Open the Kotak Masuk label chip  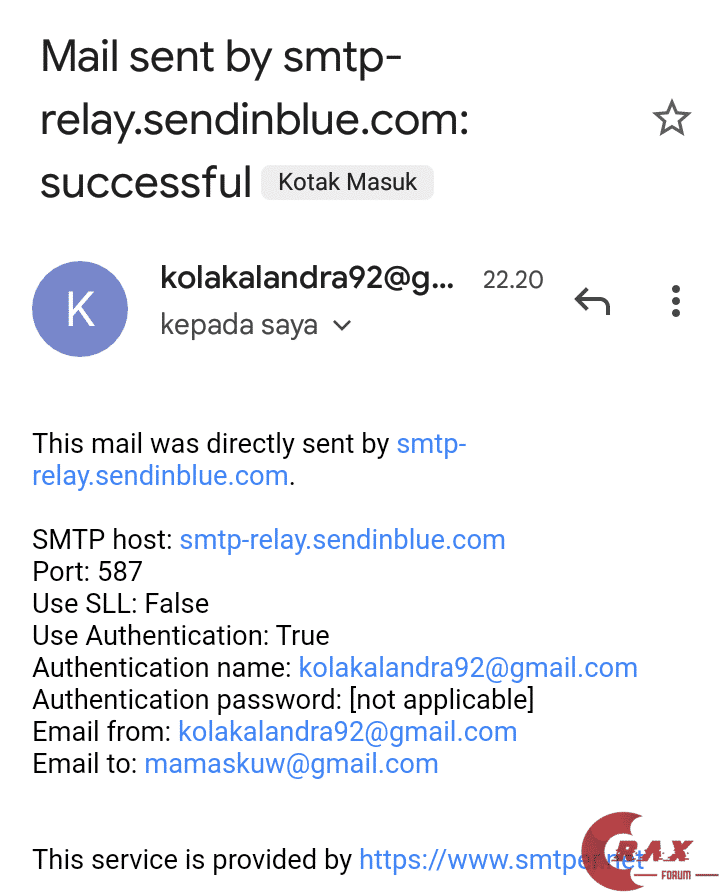347,182
